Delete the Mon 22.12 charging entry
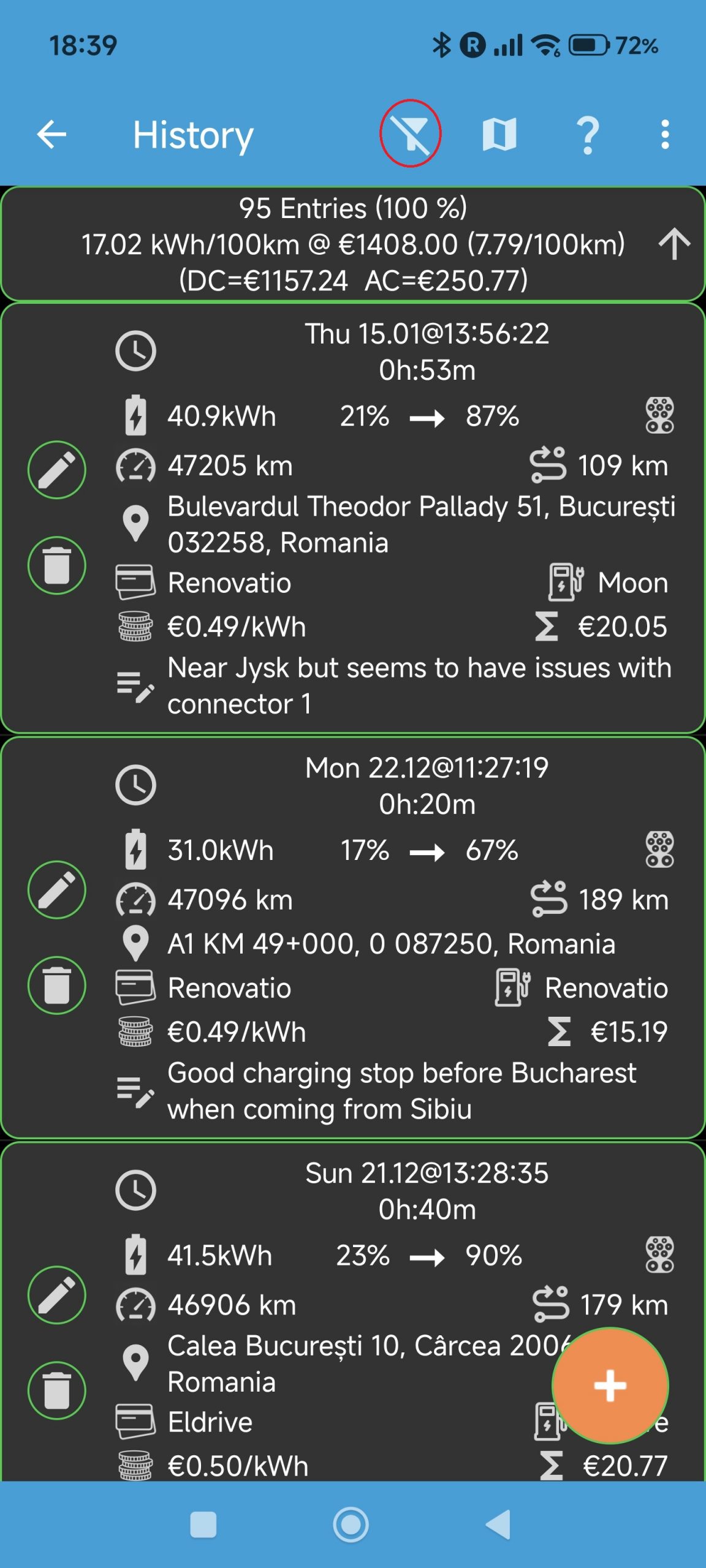 [57, 985]
